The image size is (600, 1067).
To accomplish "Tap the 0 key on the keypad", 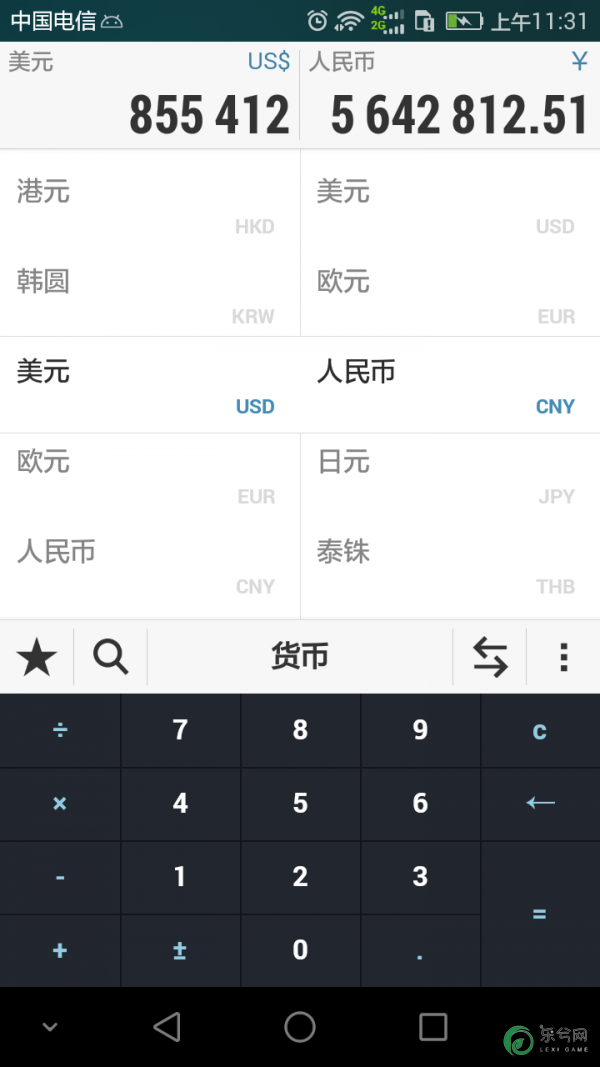I will coord(300,951).
